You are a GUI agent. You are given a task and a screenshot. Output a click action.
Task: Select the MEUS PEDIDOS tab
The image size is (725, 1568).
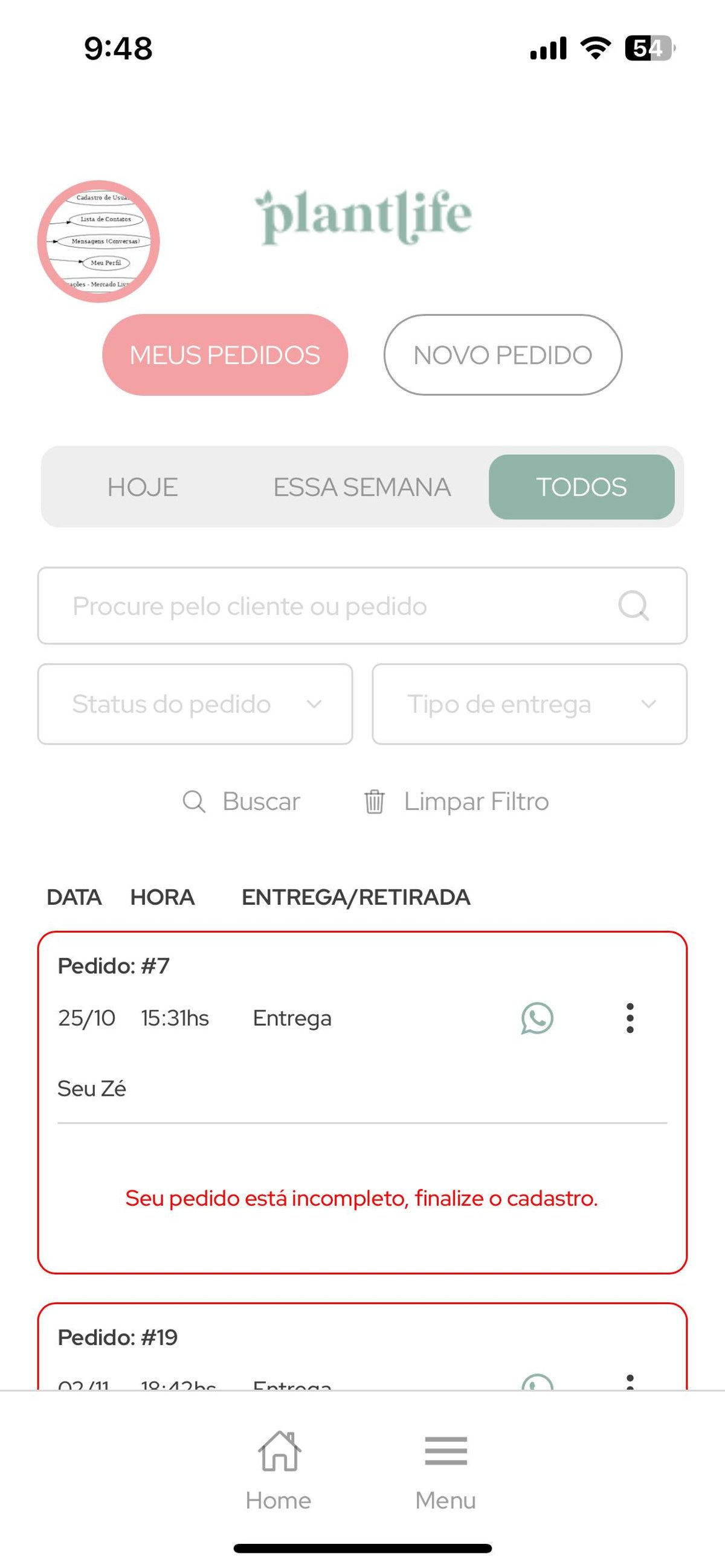[x=225, y=355]
